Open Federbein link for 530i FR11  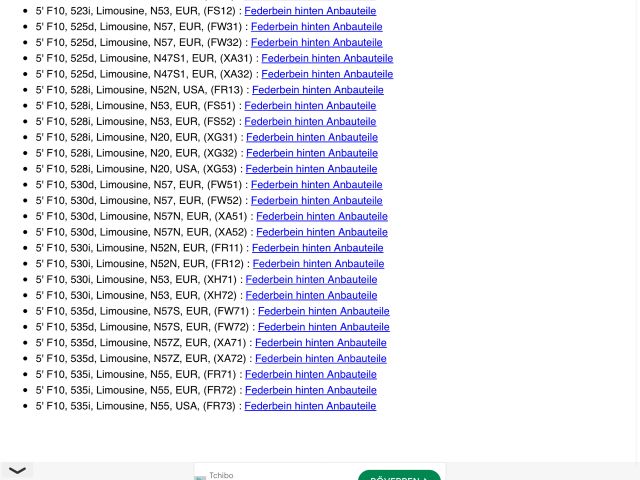pos(318,248)
